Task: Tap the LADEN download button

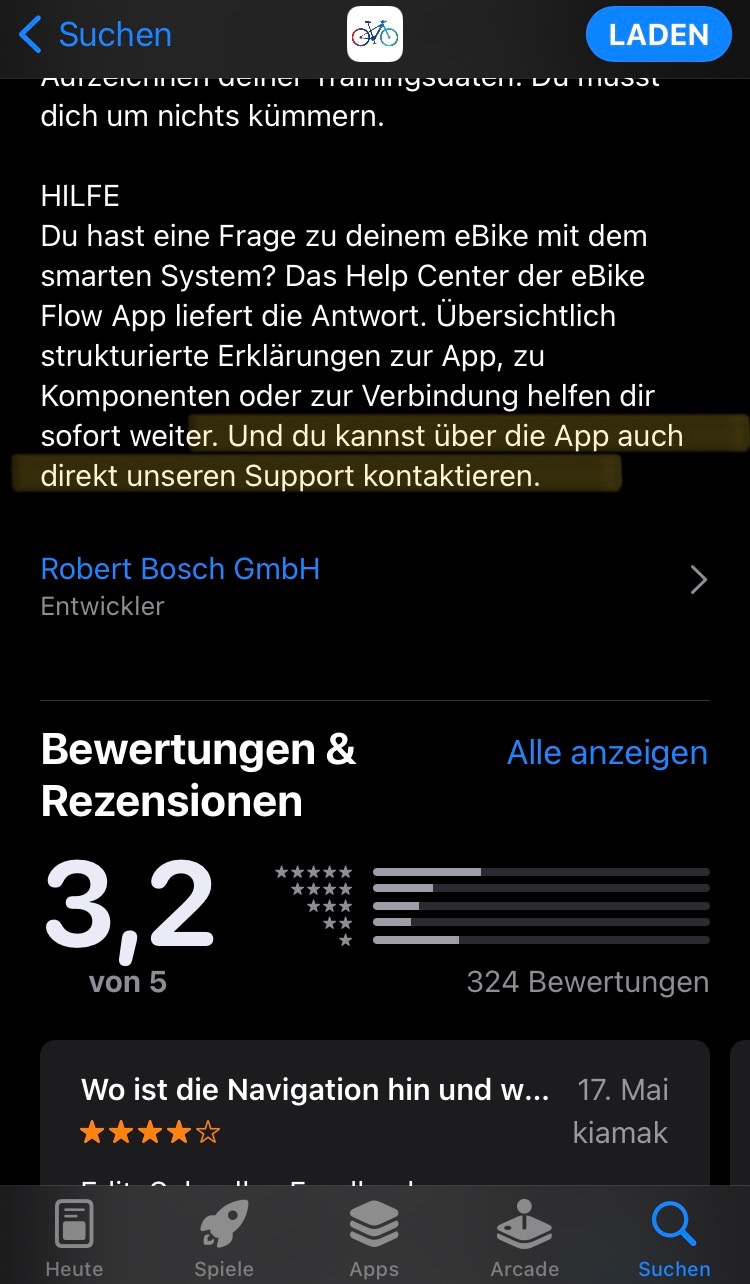Action: [x=658, y=35]
